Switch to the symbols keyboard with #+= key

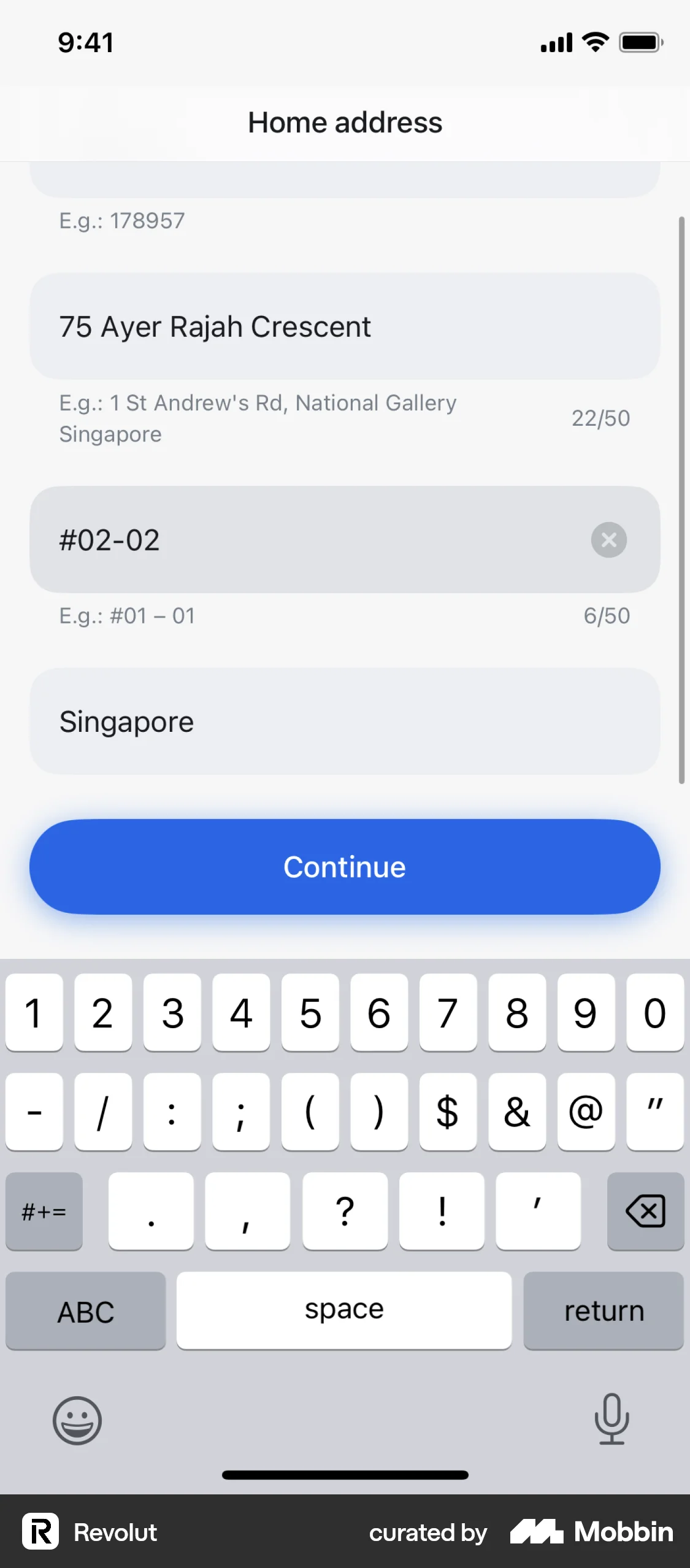click(x=44, y=1212)
